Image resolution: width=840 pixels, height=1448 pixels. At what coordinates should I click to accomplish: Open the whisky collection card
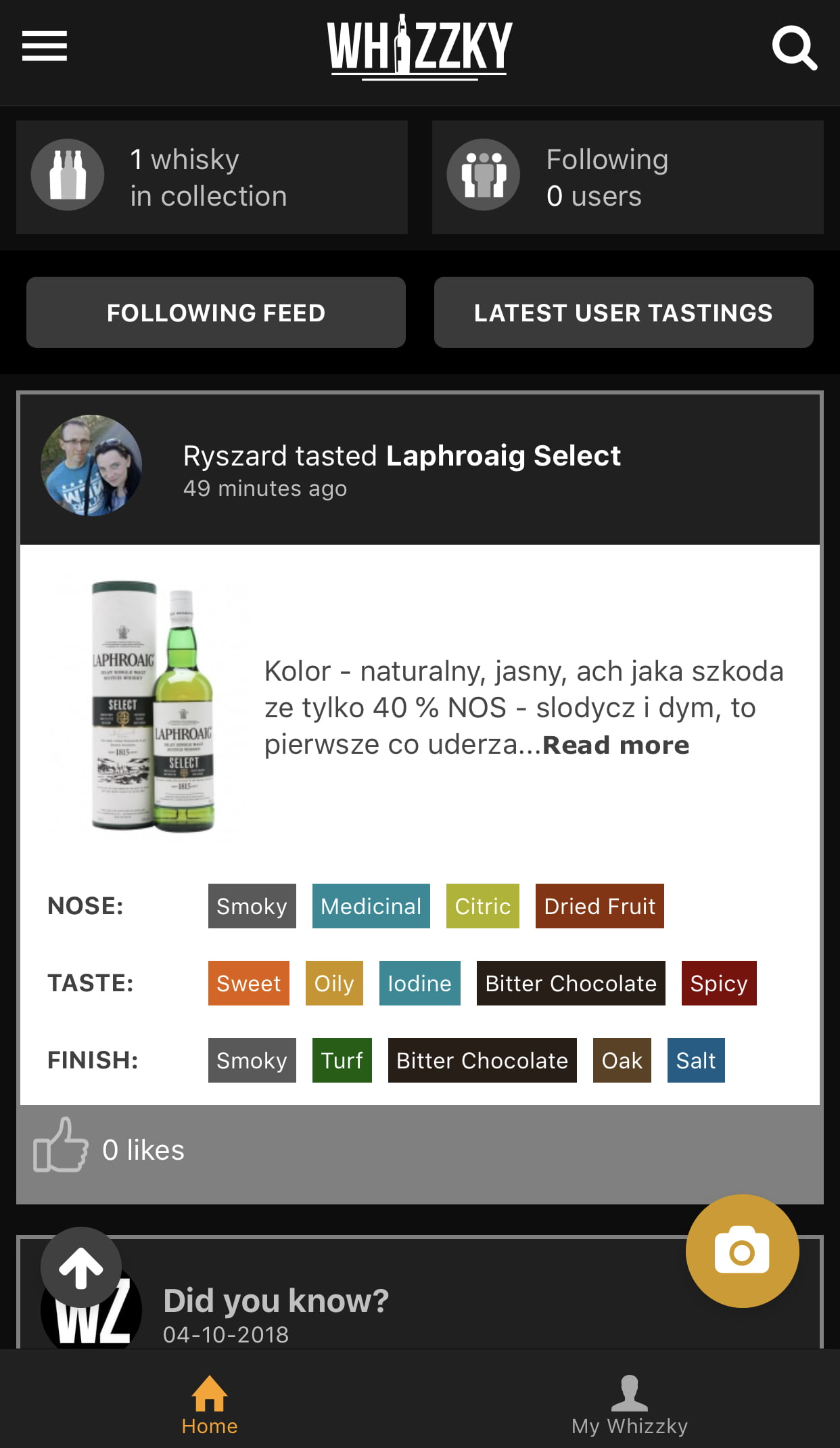[x=212, y=177]
